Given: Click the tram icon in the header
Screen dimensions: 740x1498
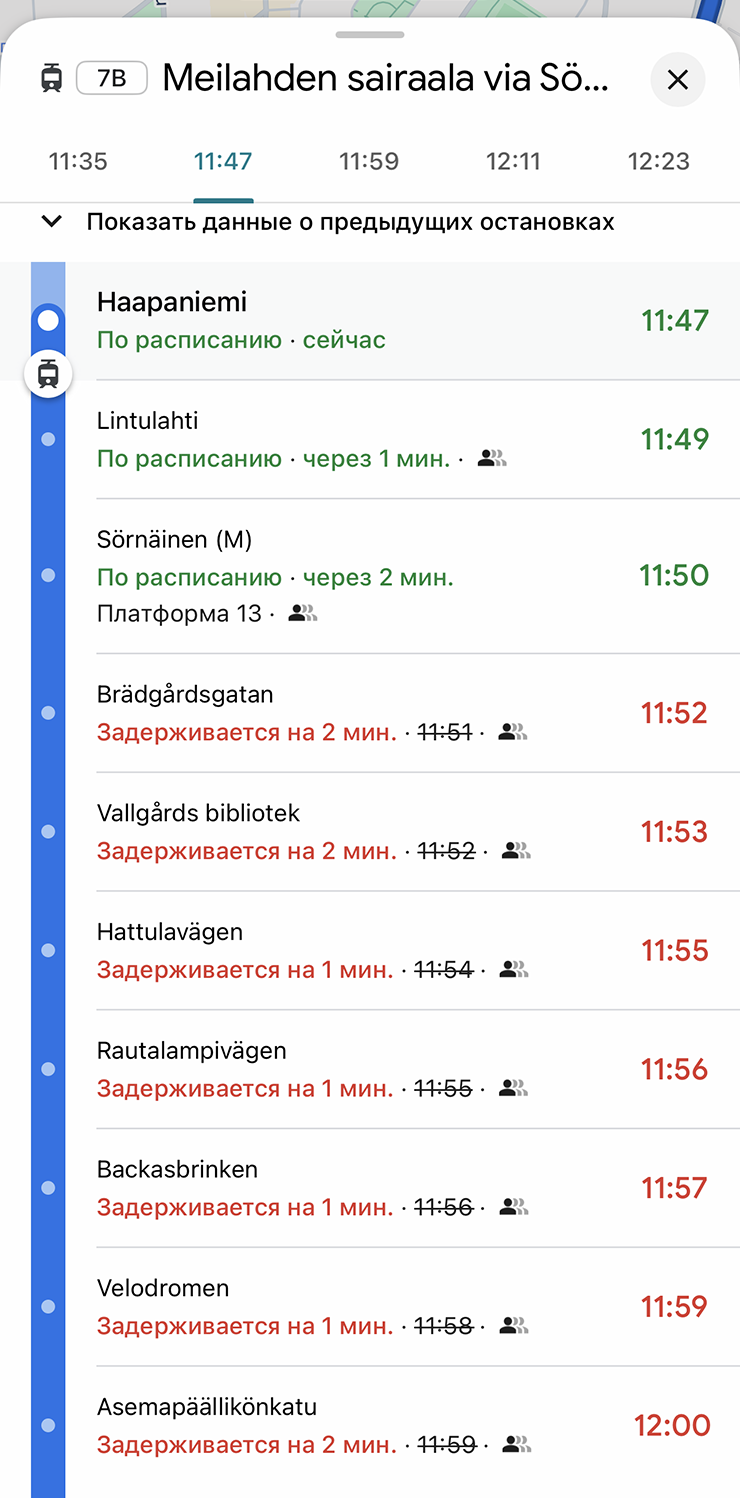Looking at the screenshot, I should (x=52, y=78).
